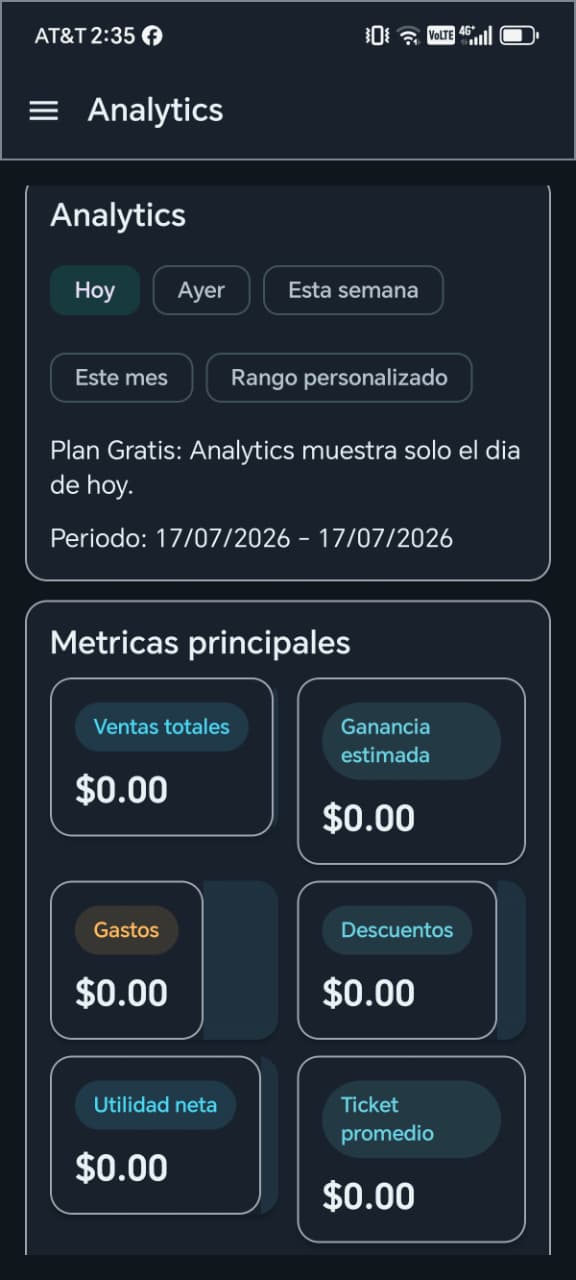
Task: Open the Utilidad neta card
Action: click(x=155, y=1135)
